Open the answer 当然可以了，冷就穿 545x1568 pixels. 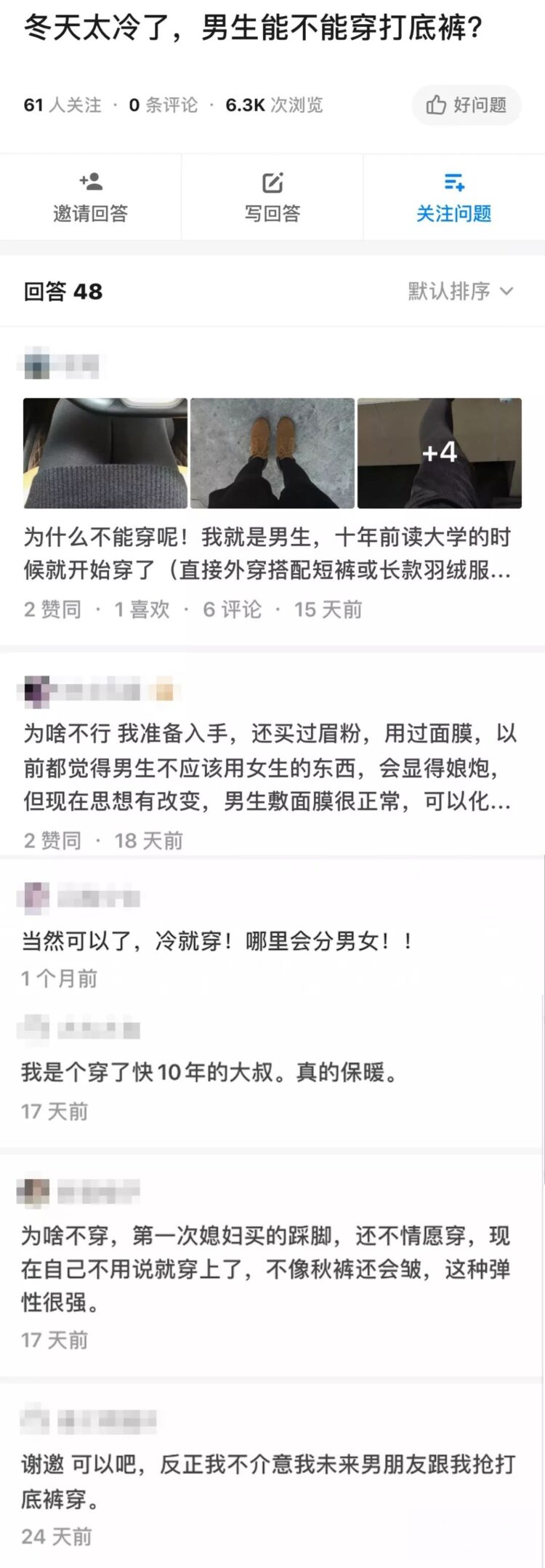218,941
